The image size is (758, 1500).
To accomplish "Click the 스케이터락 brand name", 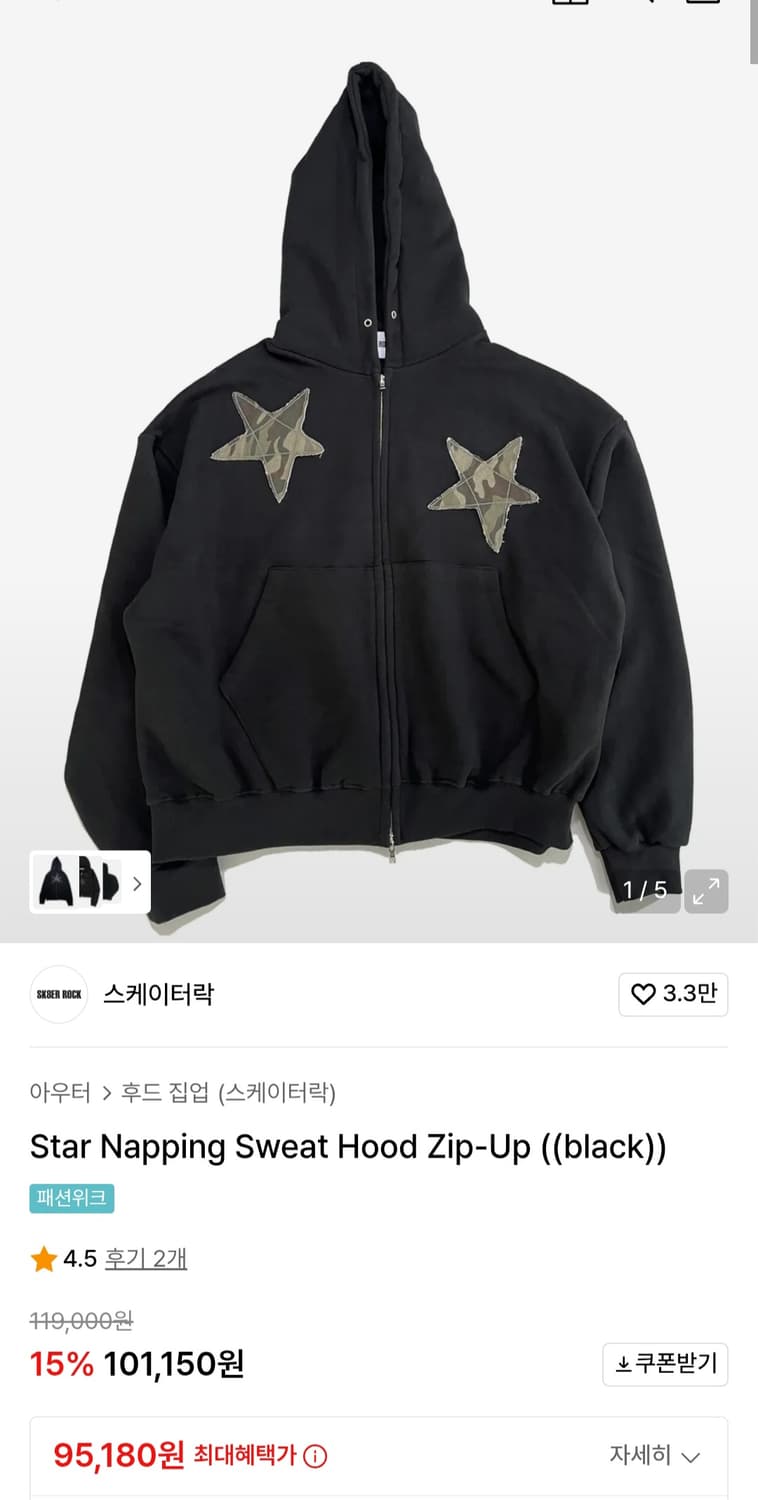I will pos(160,995).
